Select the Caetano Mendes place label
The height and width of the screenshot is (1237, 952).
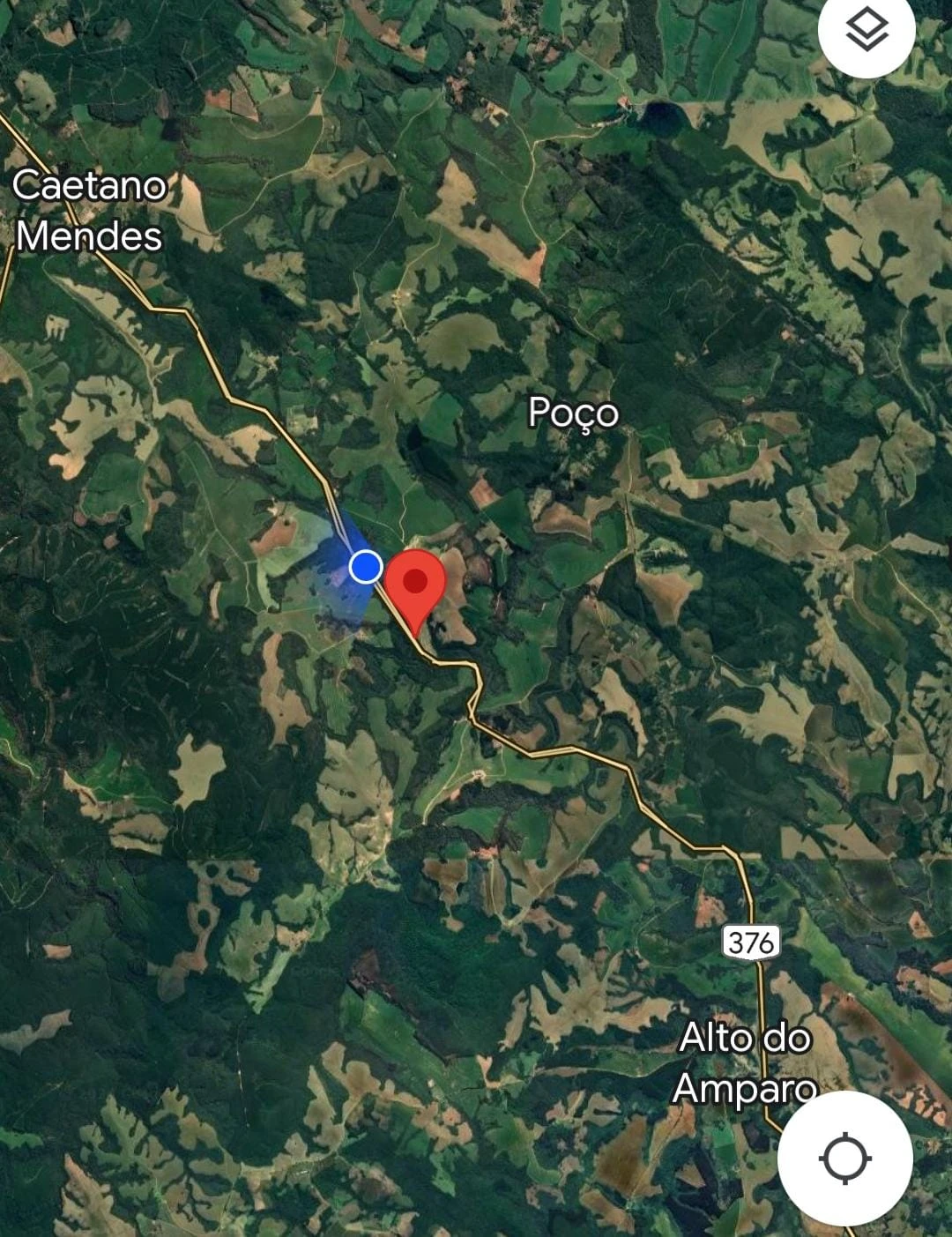[89, 212]
